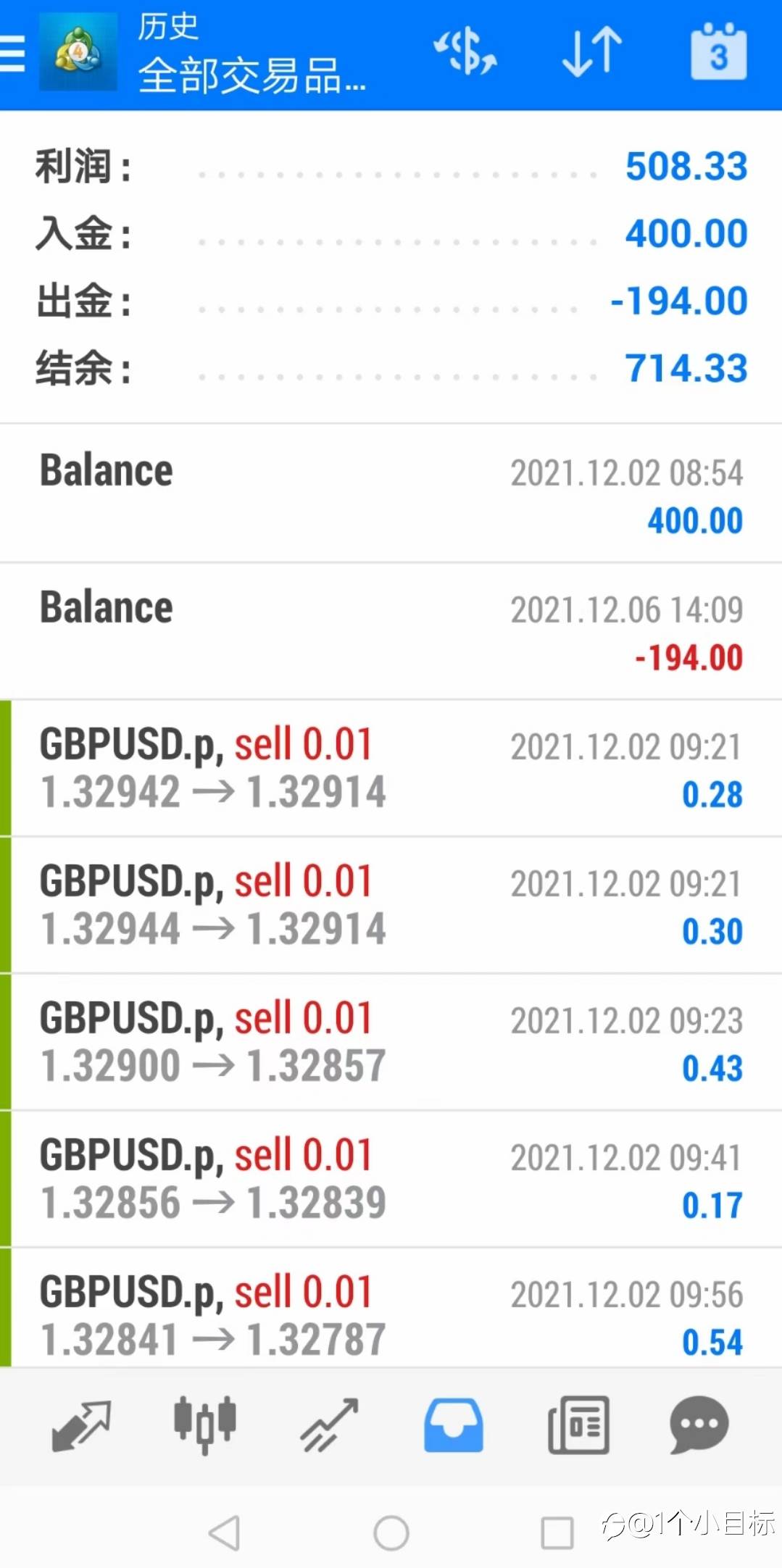Switch to the candlestick Chart tab
The width and height of the screenshot is (782, 1568).
205,1425
